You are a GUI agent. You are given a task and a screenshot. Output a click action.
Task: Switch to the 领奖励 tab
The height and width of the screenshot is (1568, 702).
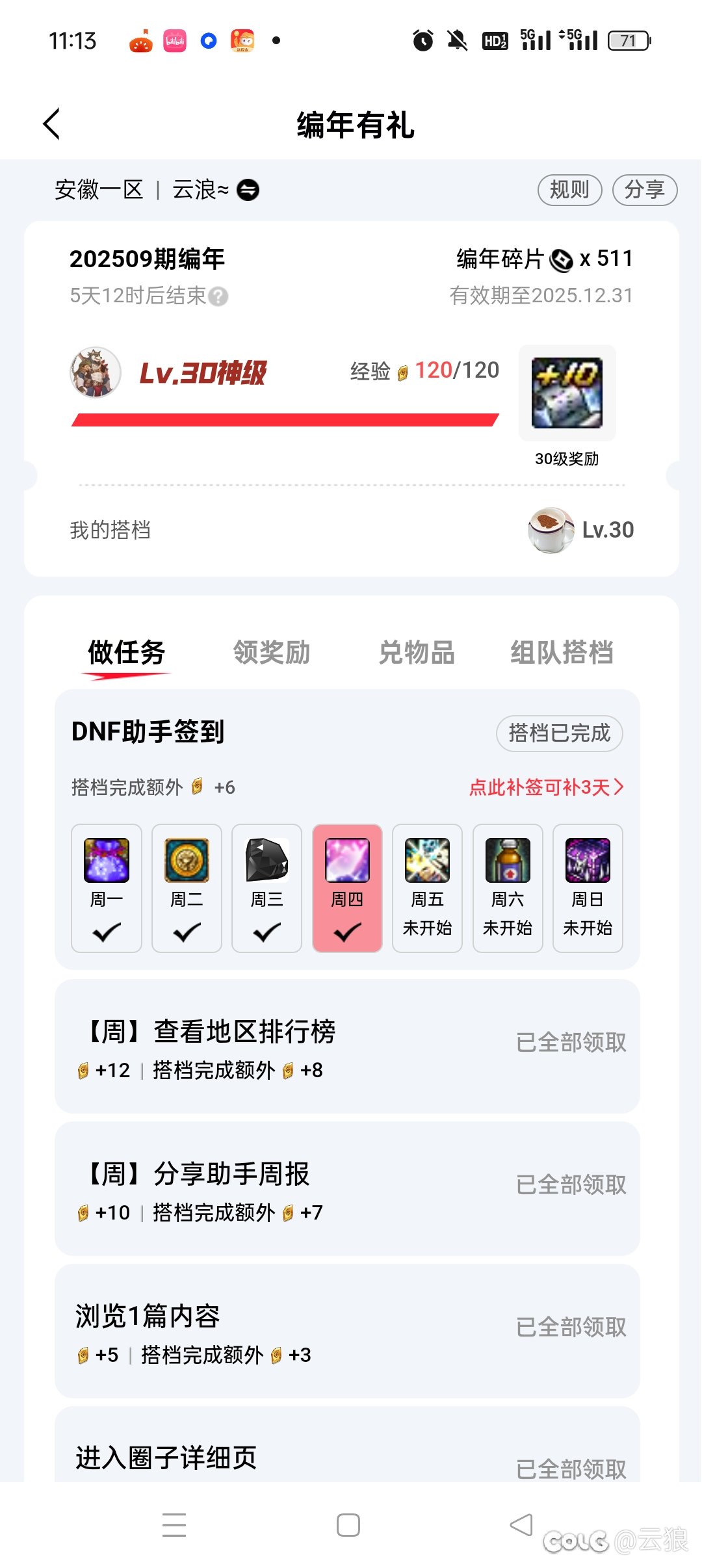271,652
